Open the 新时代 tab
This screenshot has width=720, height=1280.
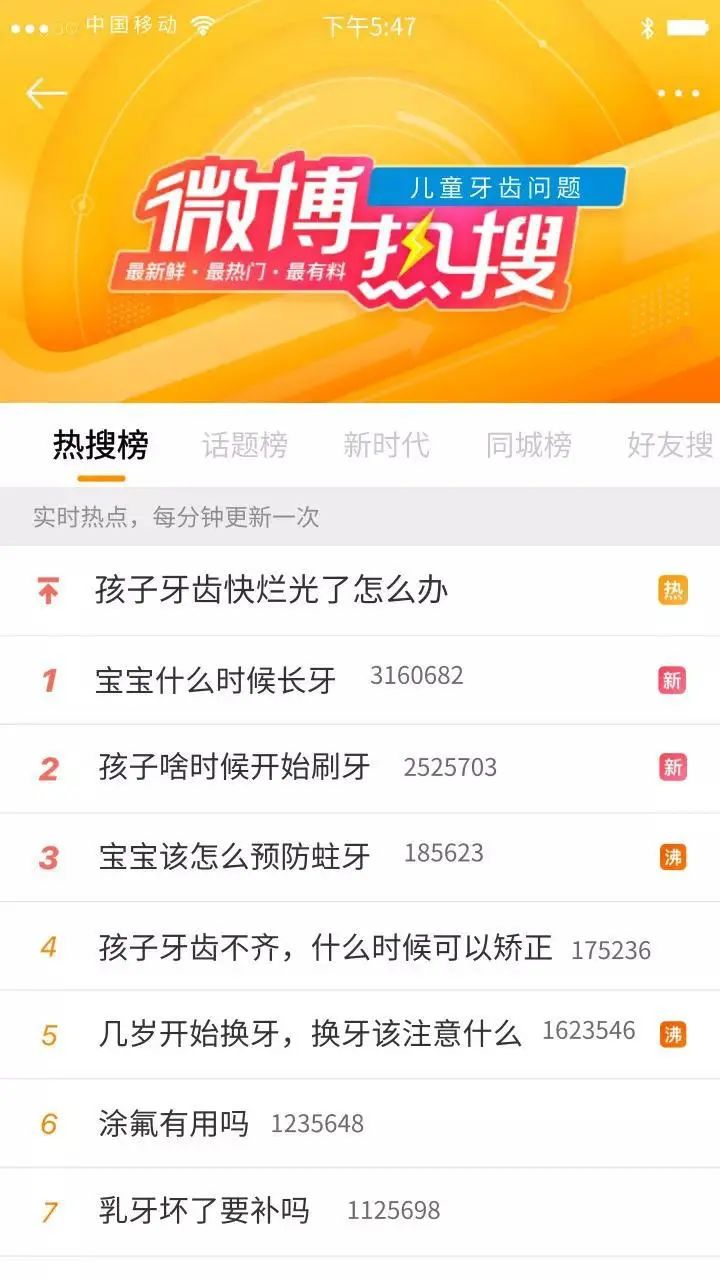386,445
